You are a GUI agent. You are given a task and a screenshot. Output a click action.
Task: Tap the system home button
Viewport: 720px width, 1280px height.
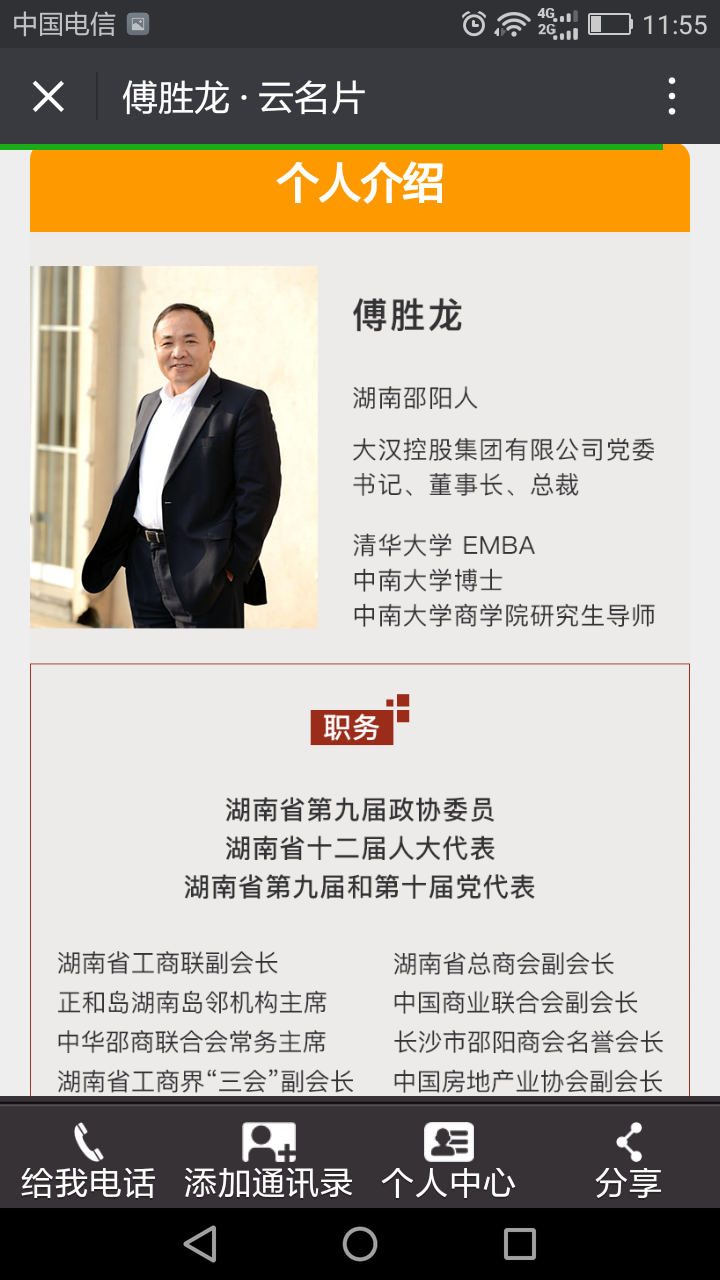click(360, 1244)
